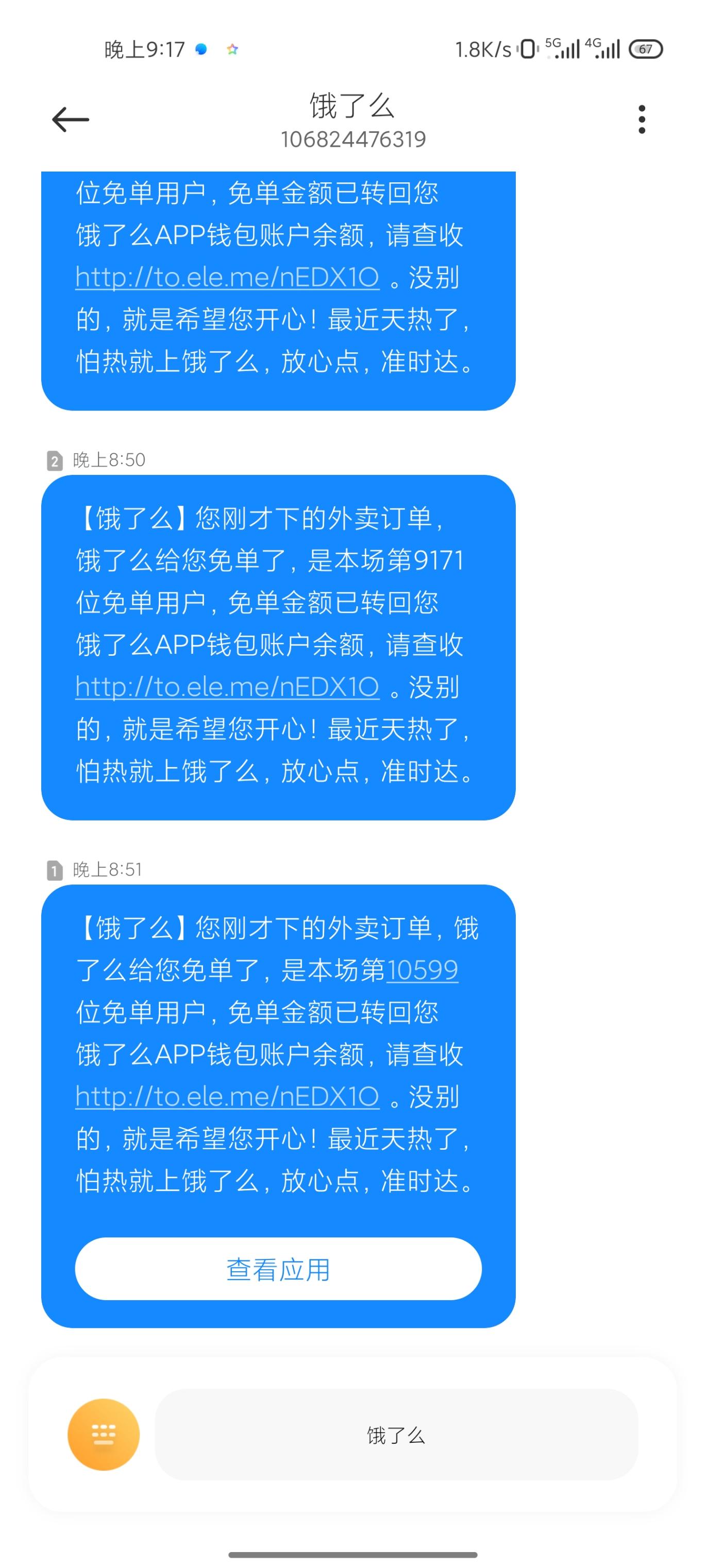The image size is (706, 1568).
Task: Open the three-dot overflow menu
Action: (641, 120)
